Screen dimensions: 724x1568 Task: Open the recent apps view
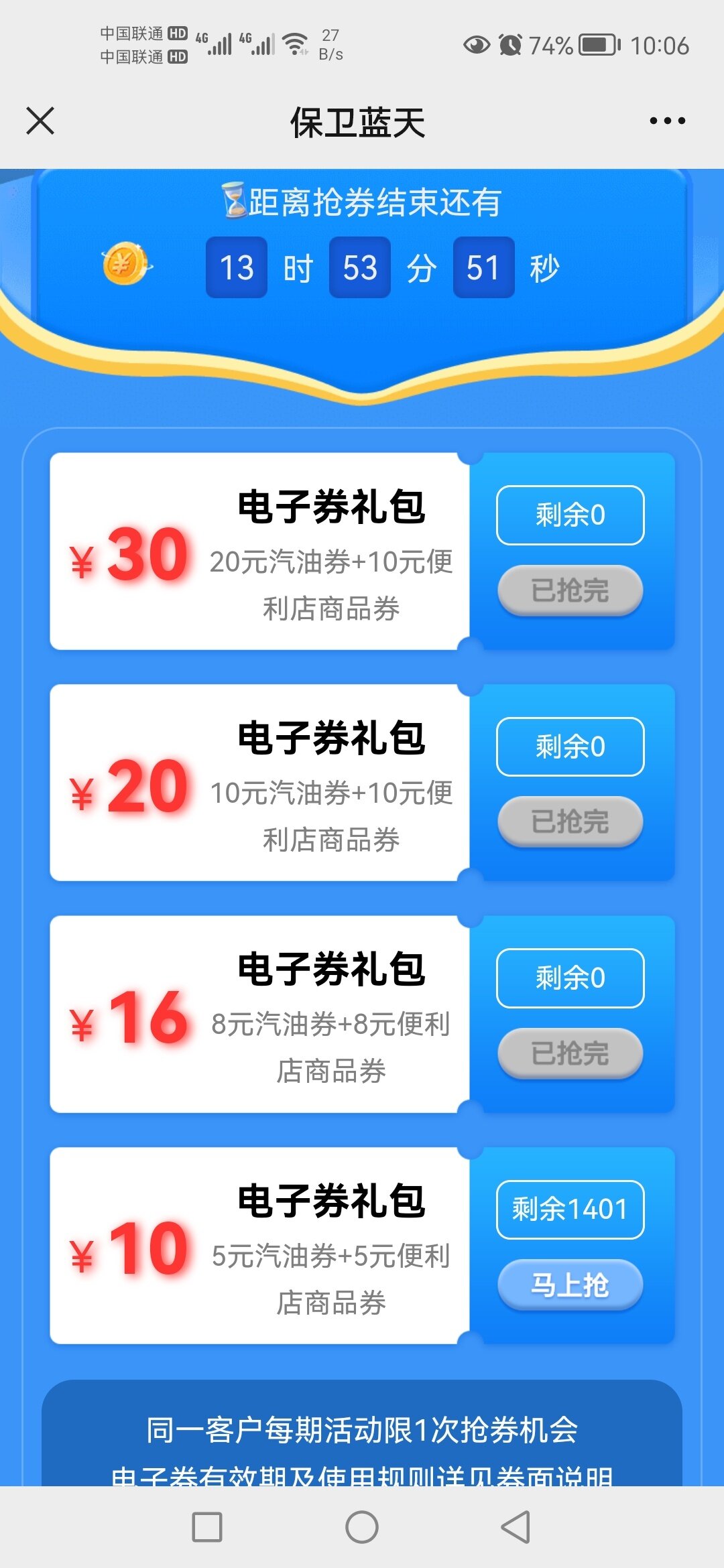pos(207,1527)
